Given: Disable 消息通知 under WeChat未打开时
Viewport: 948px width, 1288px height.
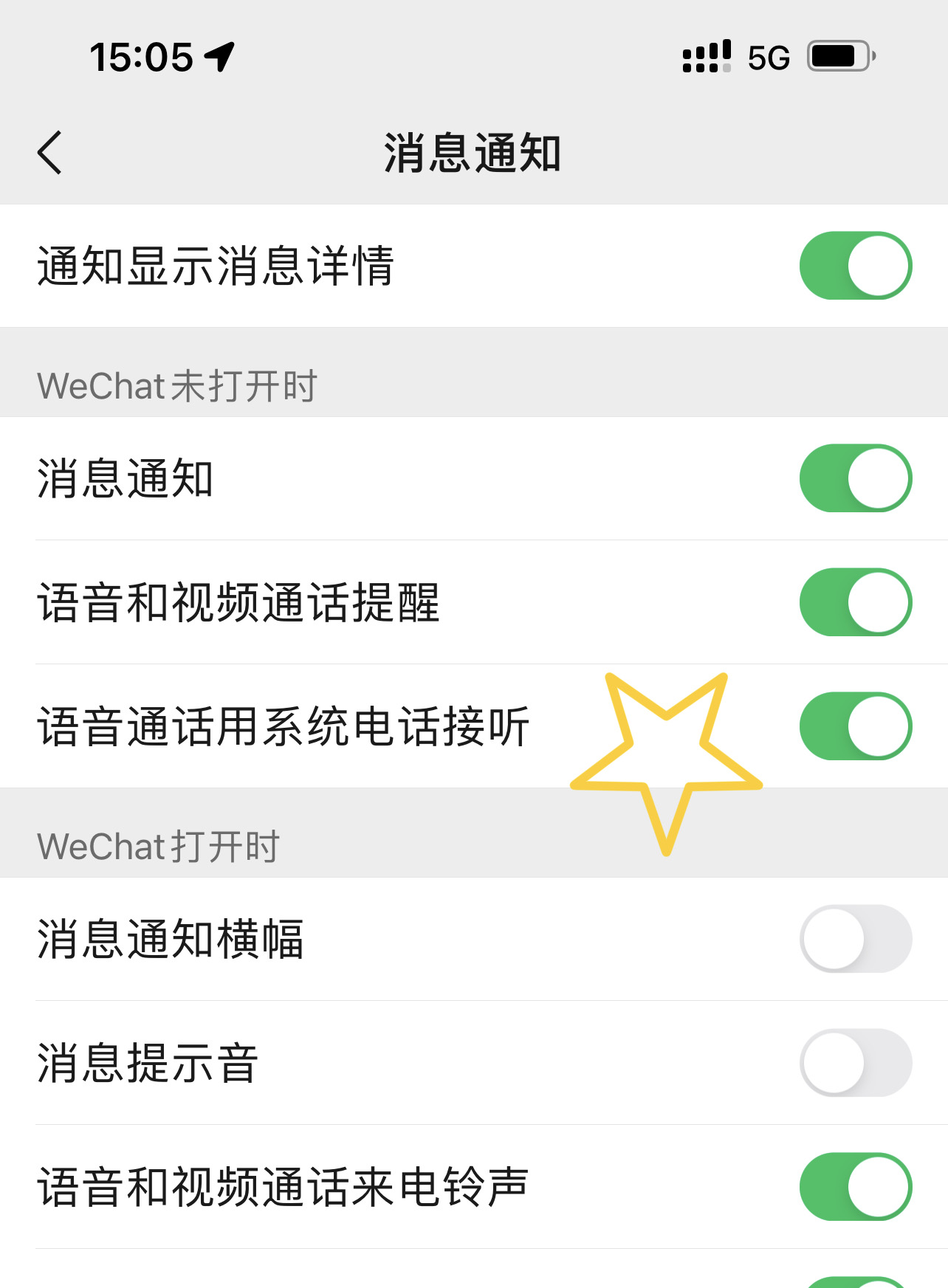Looking at the screenshot, I should coord(855,478).
